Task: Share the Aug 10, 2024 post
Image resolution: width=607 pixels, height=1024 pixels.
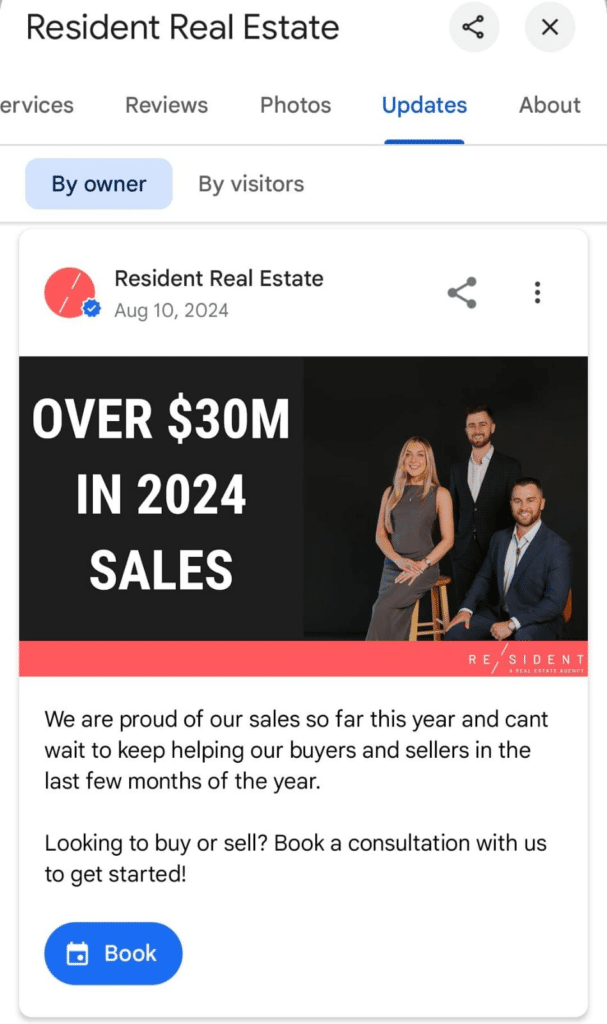Action: [x=462, y=293]
